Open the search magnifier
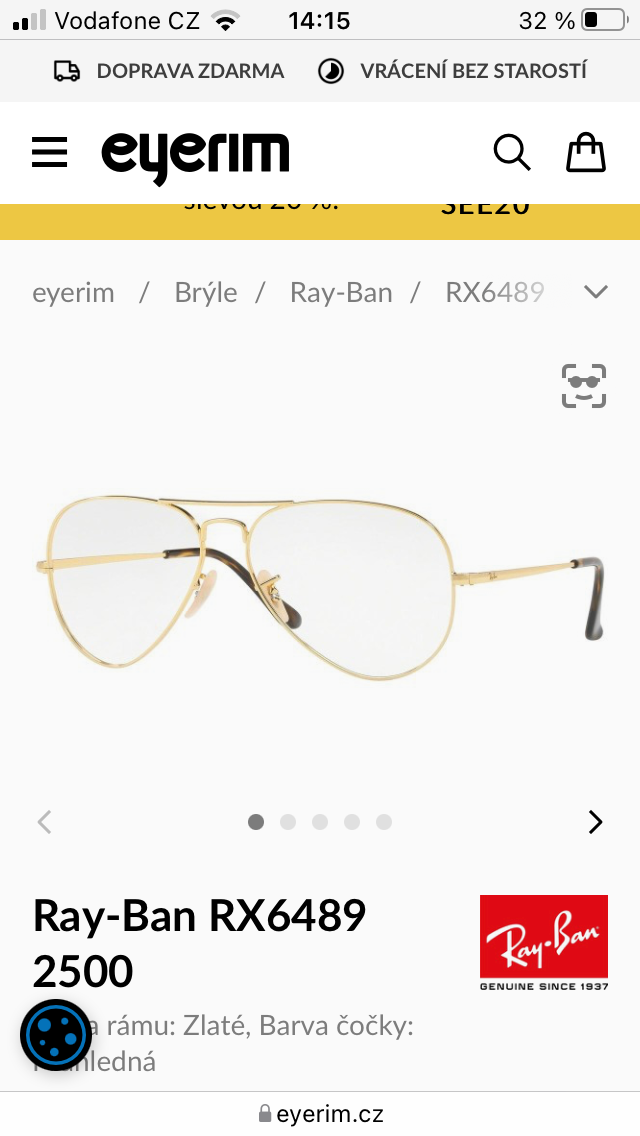The image size is (640, 1136). pyautogui.click(x=511, y=153)
